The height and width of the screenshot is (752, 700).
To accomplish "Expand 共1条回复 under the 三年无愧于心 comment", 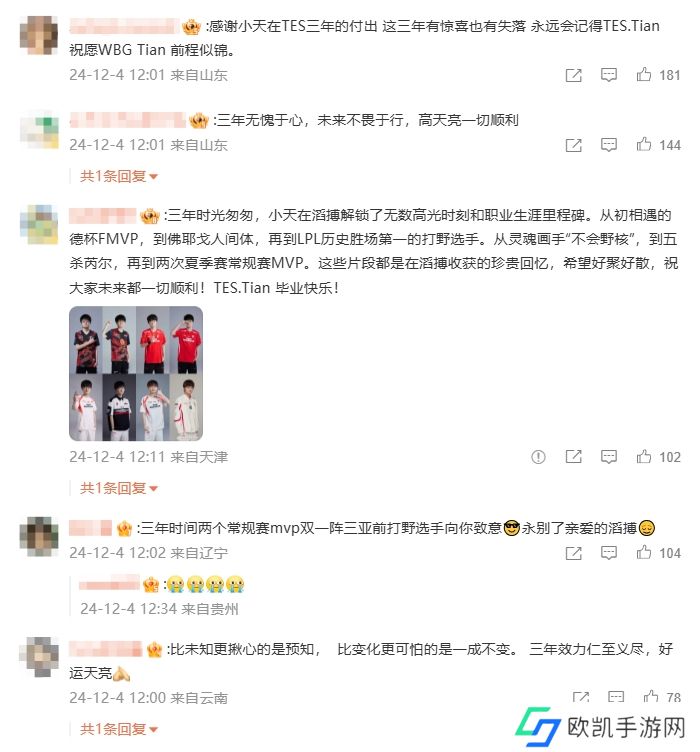I will [x=120, y=176].
